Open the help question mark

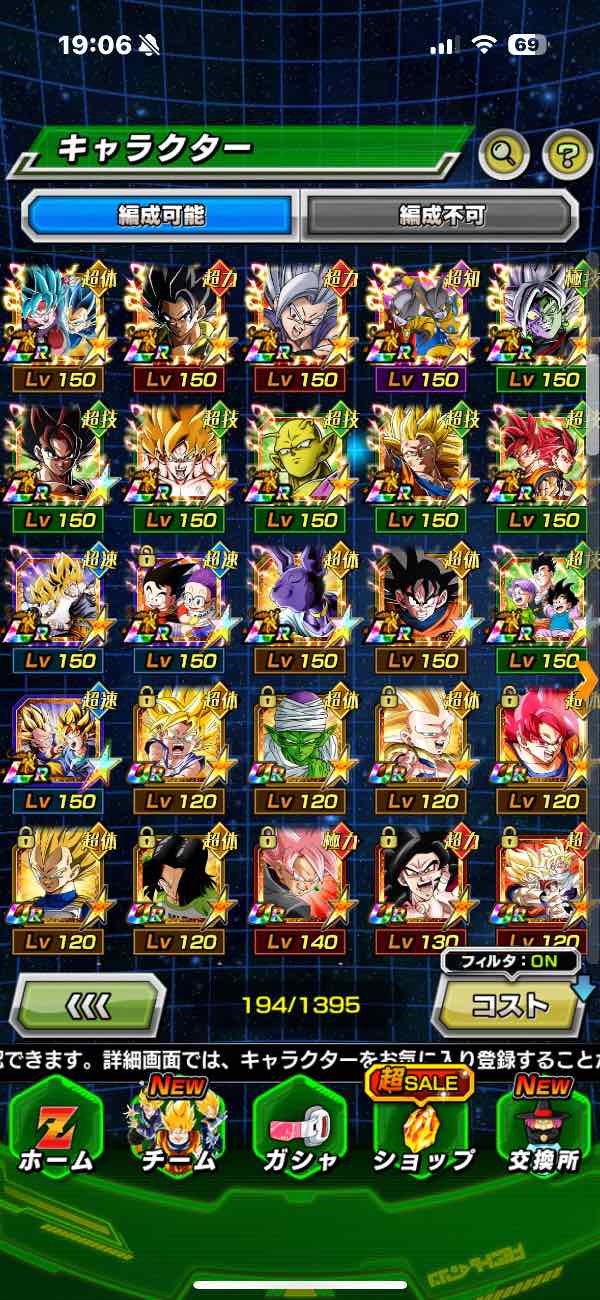tap(567, 153)
